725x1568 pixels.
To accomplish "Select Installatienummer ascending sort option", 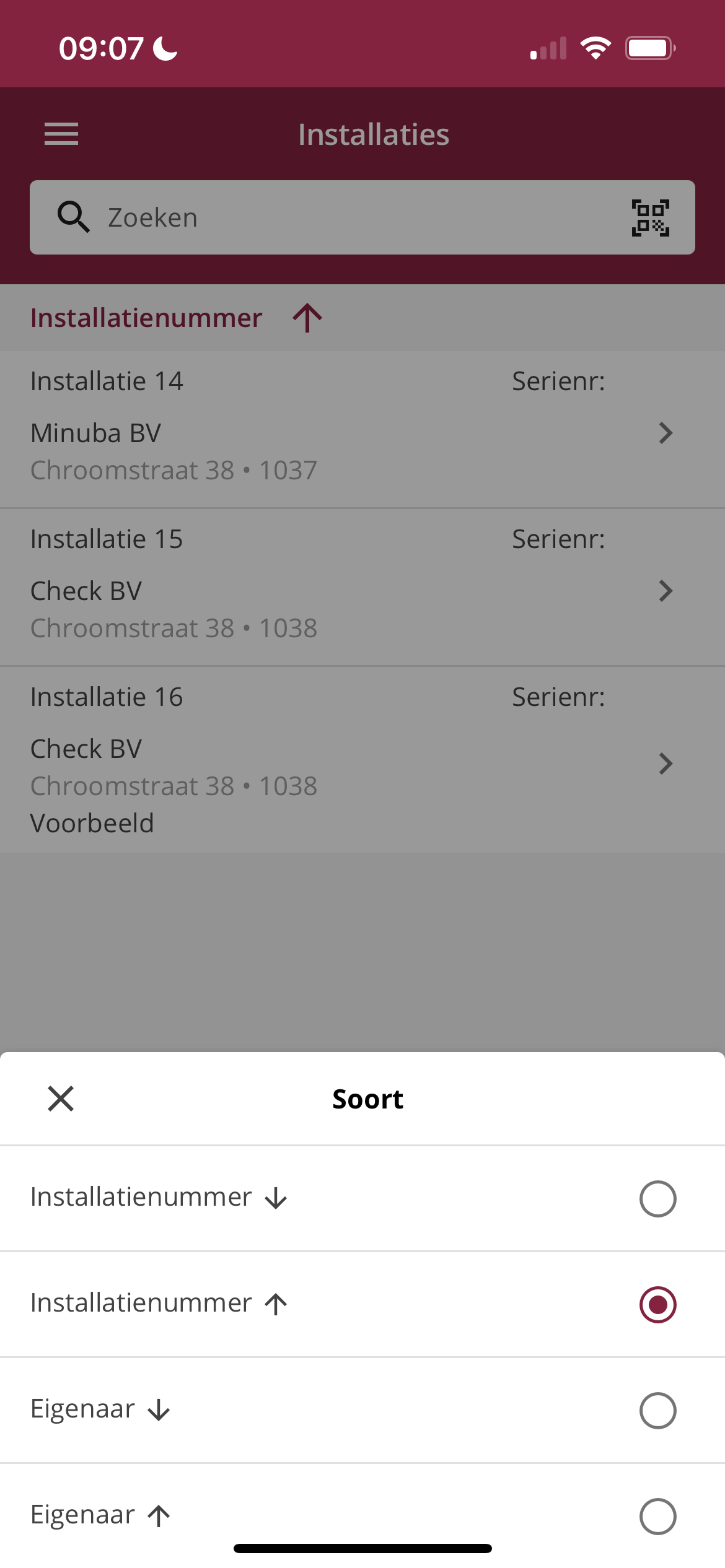I will click(x=362, y=1304).
